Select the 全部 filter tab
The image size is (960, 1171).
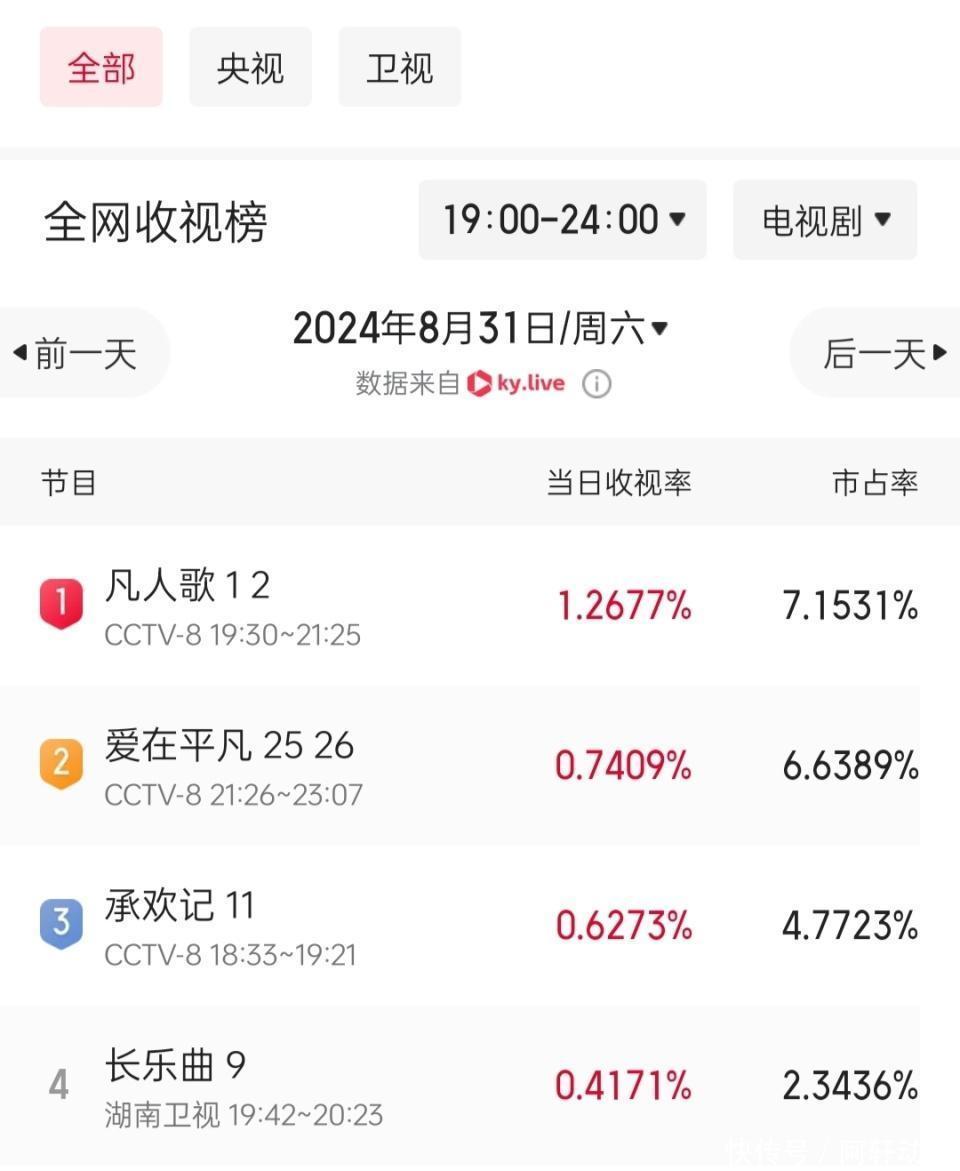(101, 67)
